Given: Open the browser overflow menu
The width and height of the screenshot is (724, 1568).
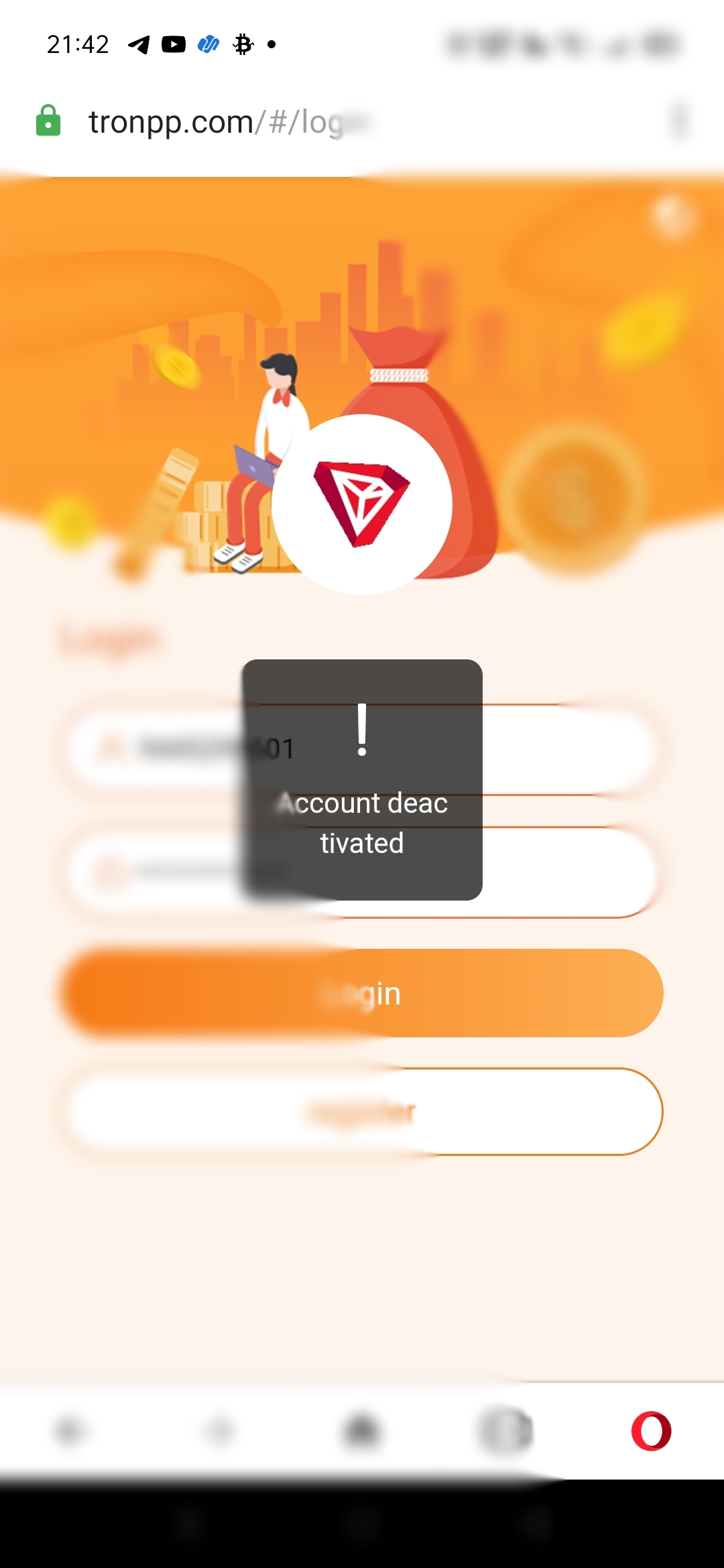Looking at the screenshot, I should 679,122.
